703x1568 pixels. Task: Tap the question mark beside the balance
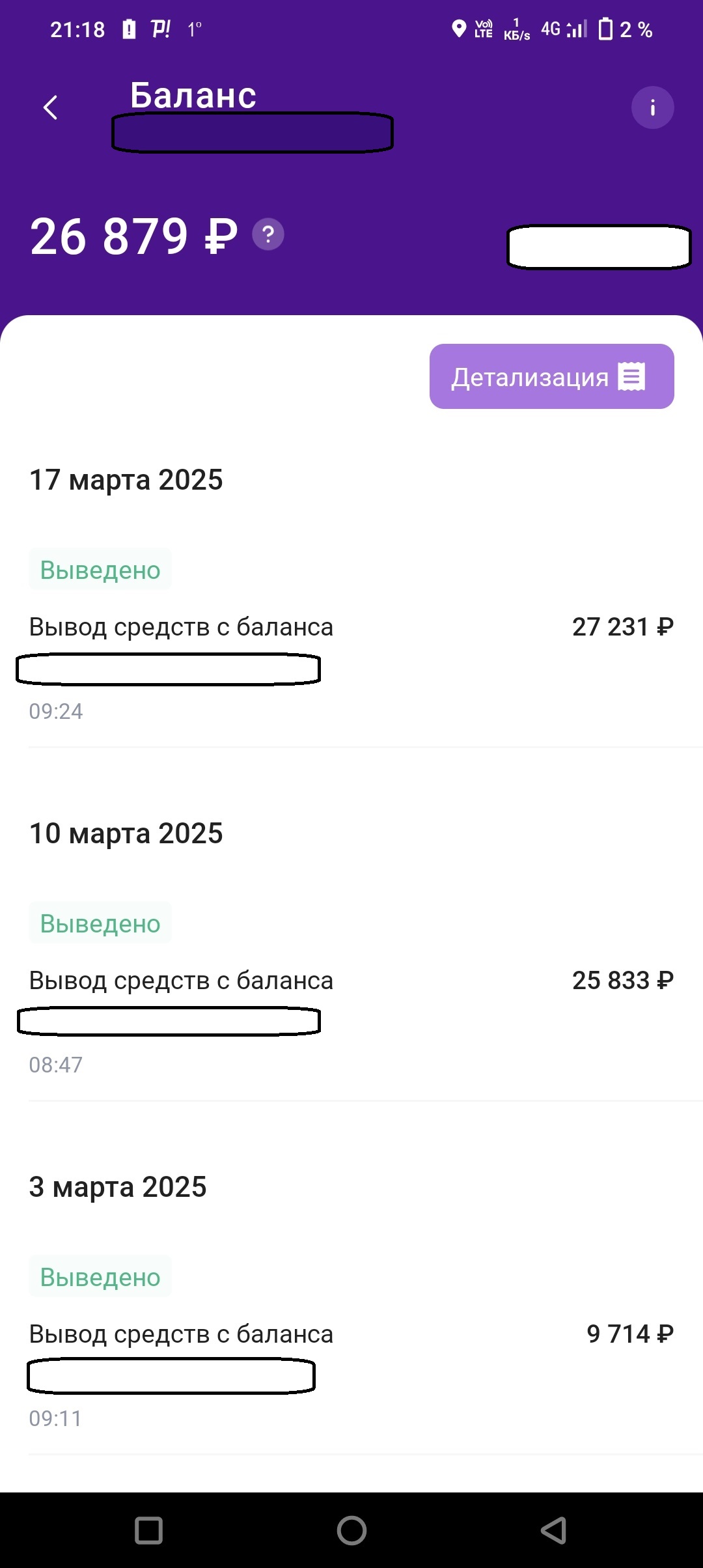[268, 234]
